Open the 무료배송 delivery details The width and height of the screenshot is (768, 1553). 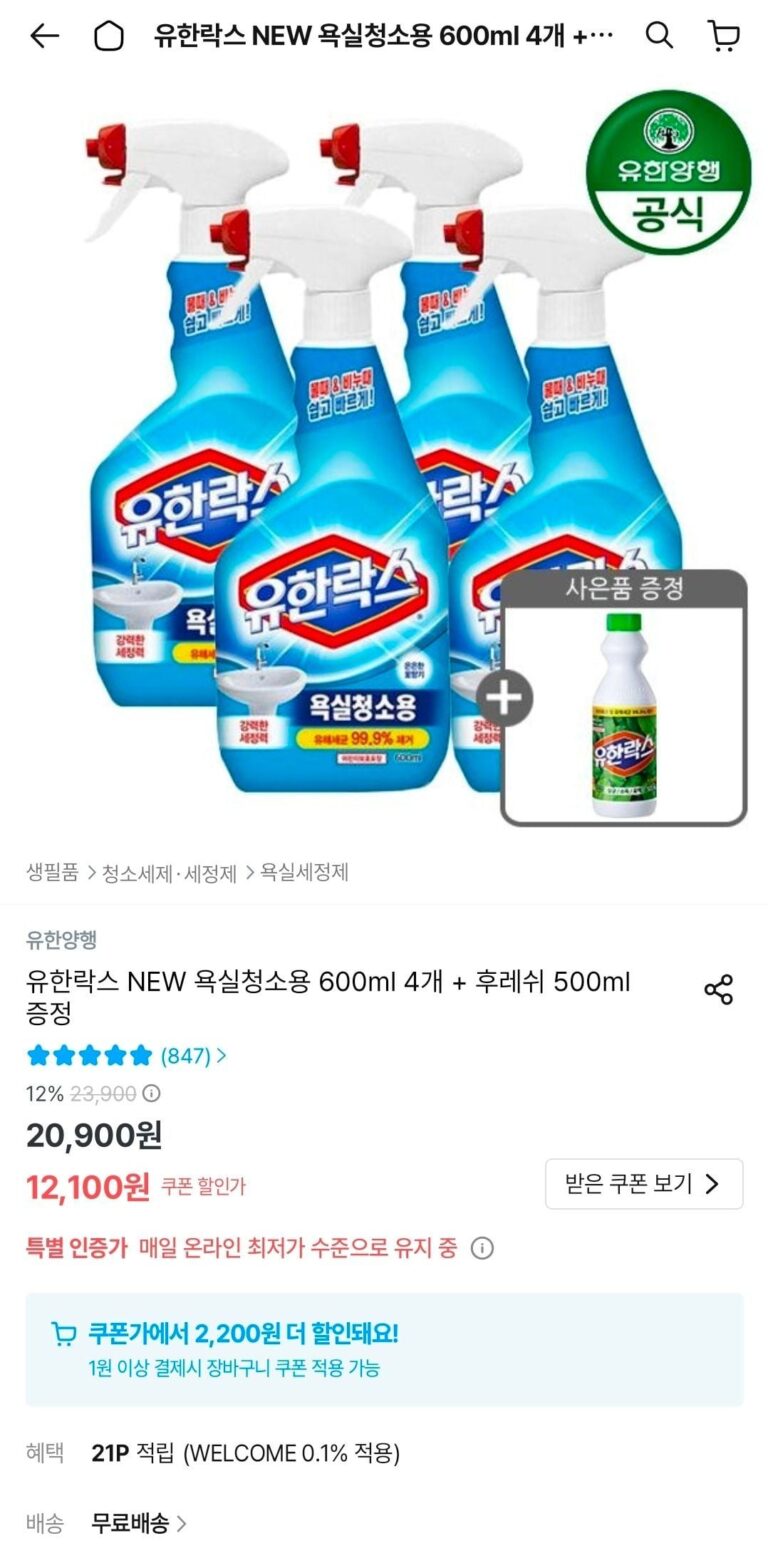click(x=139, y=1524)
